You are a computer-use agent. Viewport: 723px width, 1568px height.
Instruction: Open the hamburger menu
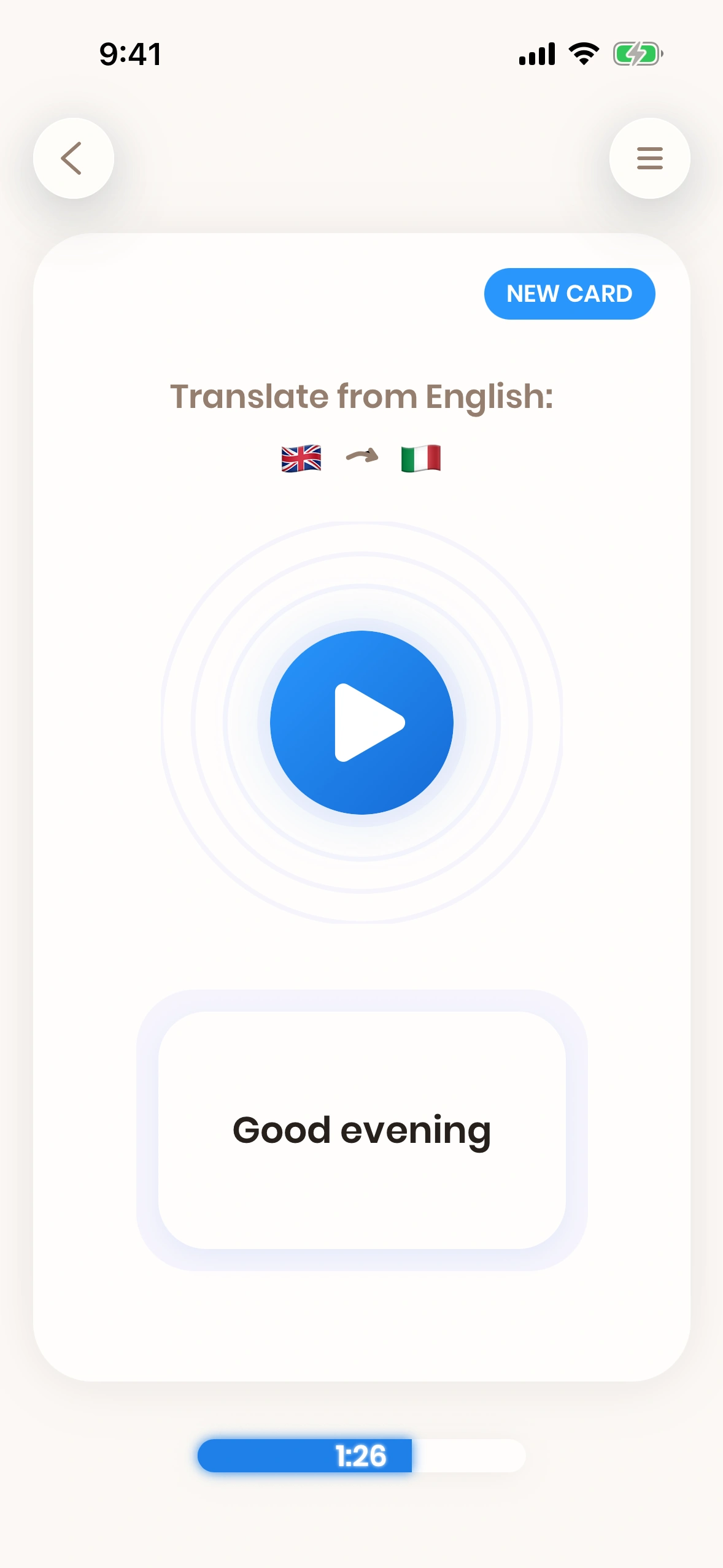click(649, 158)
